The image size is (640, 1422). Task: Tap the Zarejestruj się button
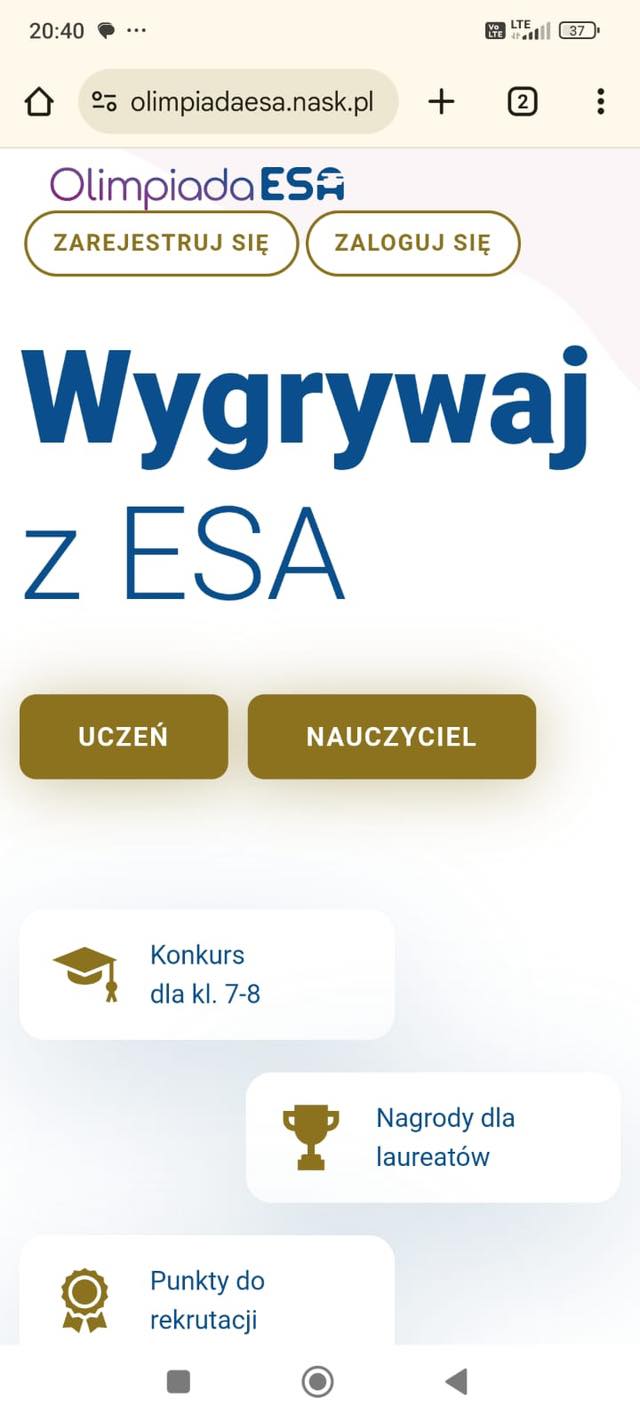[x=161, y=243]
